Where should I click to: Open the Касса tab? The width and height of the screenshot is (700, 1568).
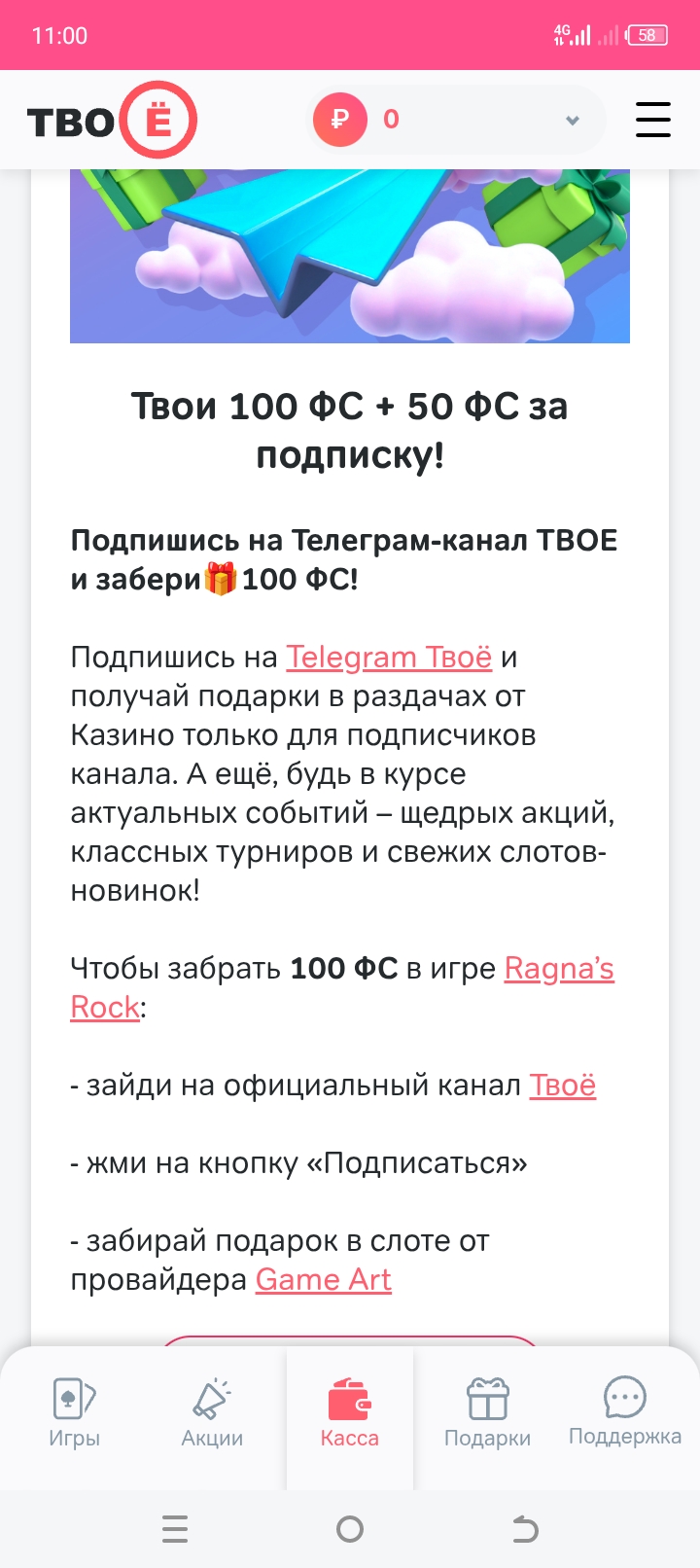click(350, 1413)
